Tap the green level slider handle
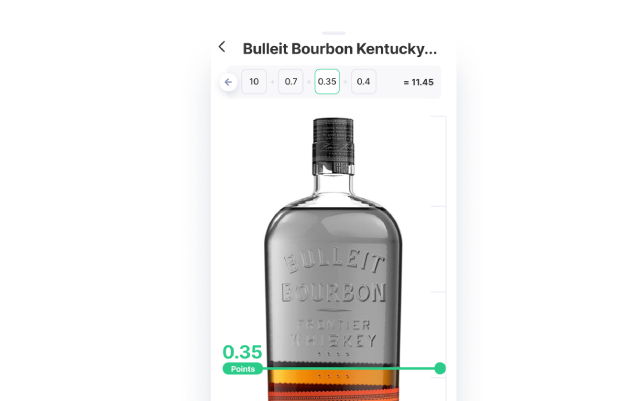 [440, 368]
